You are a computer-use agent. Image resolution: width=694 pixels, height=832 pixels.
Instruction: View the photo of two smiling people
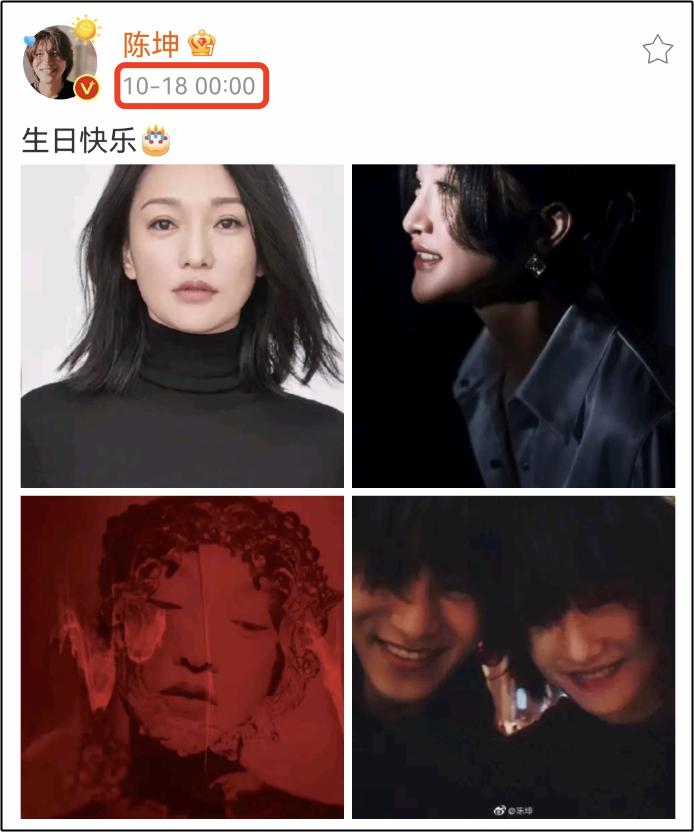point(513,657)
